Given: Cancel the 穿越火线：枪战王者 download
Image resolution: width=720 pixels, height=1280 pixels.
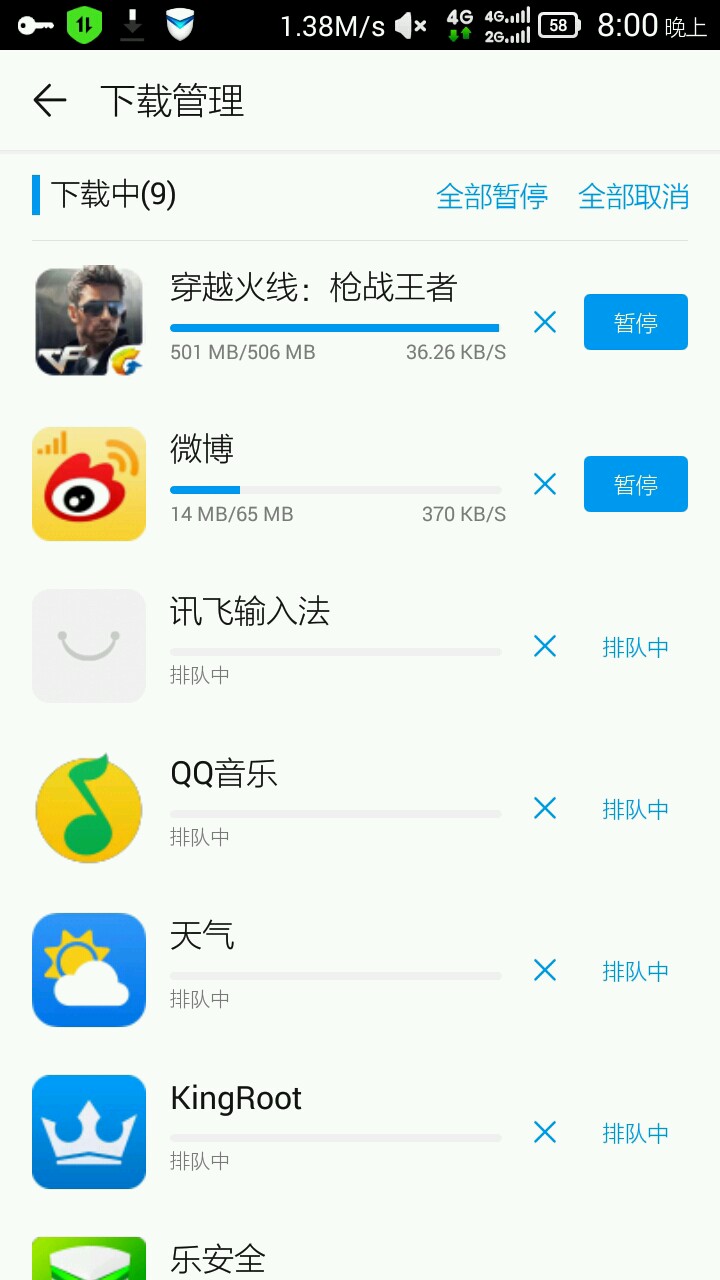Looking at the screenshot, I should point(545,322).
